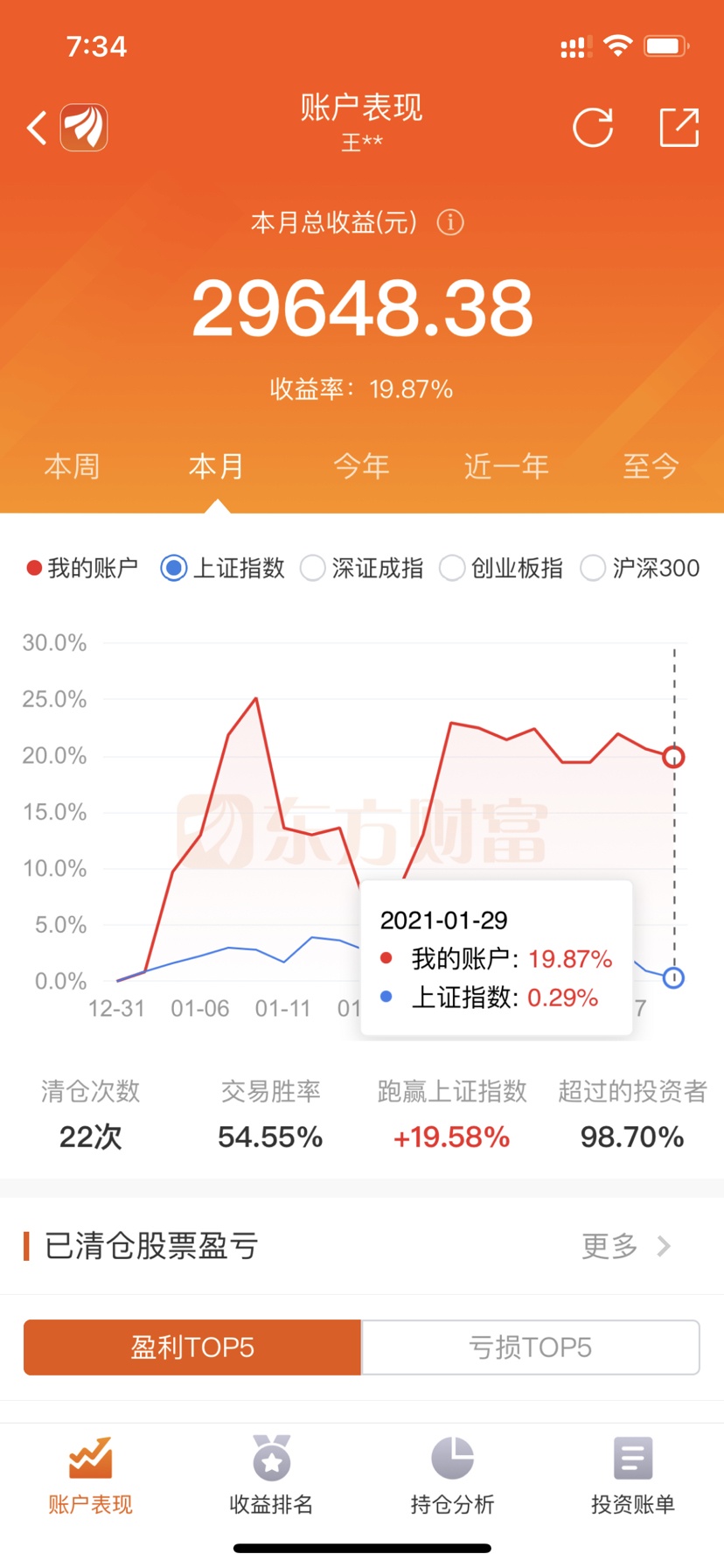Select 沪深300 for comparison
The height and width of the screenshot is (1568, 724).
(x=640, y=568)
